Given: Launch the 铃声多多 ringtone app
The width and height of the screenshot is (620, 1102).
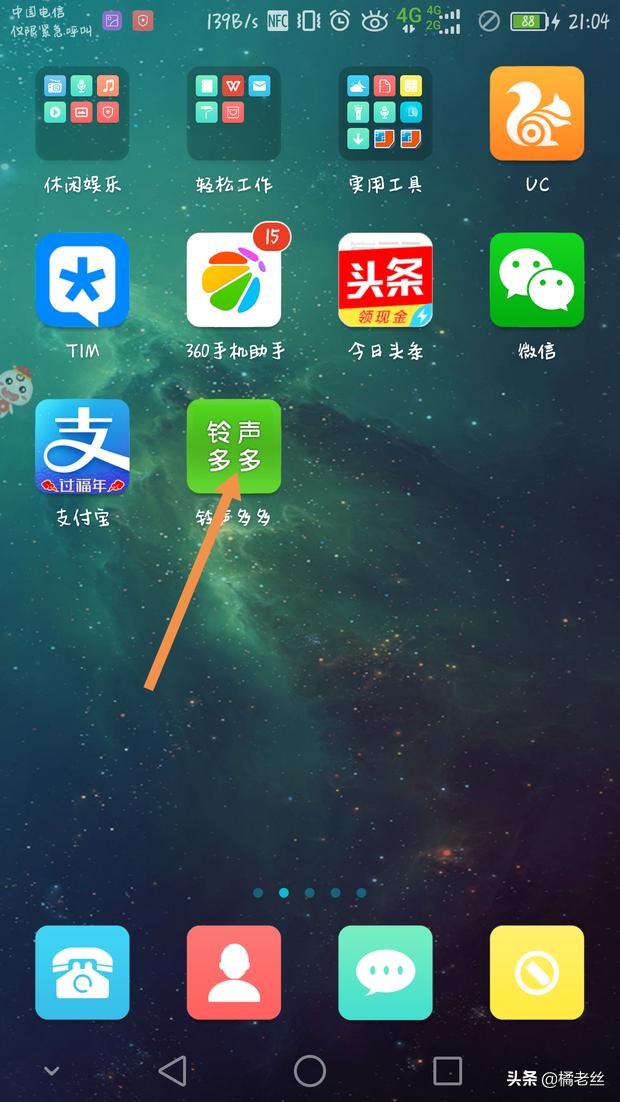Looking at the screenshot, I should coord(234,446).
